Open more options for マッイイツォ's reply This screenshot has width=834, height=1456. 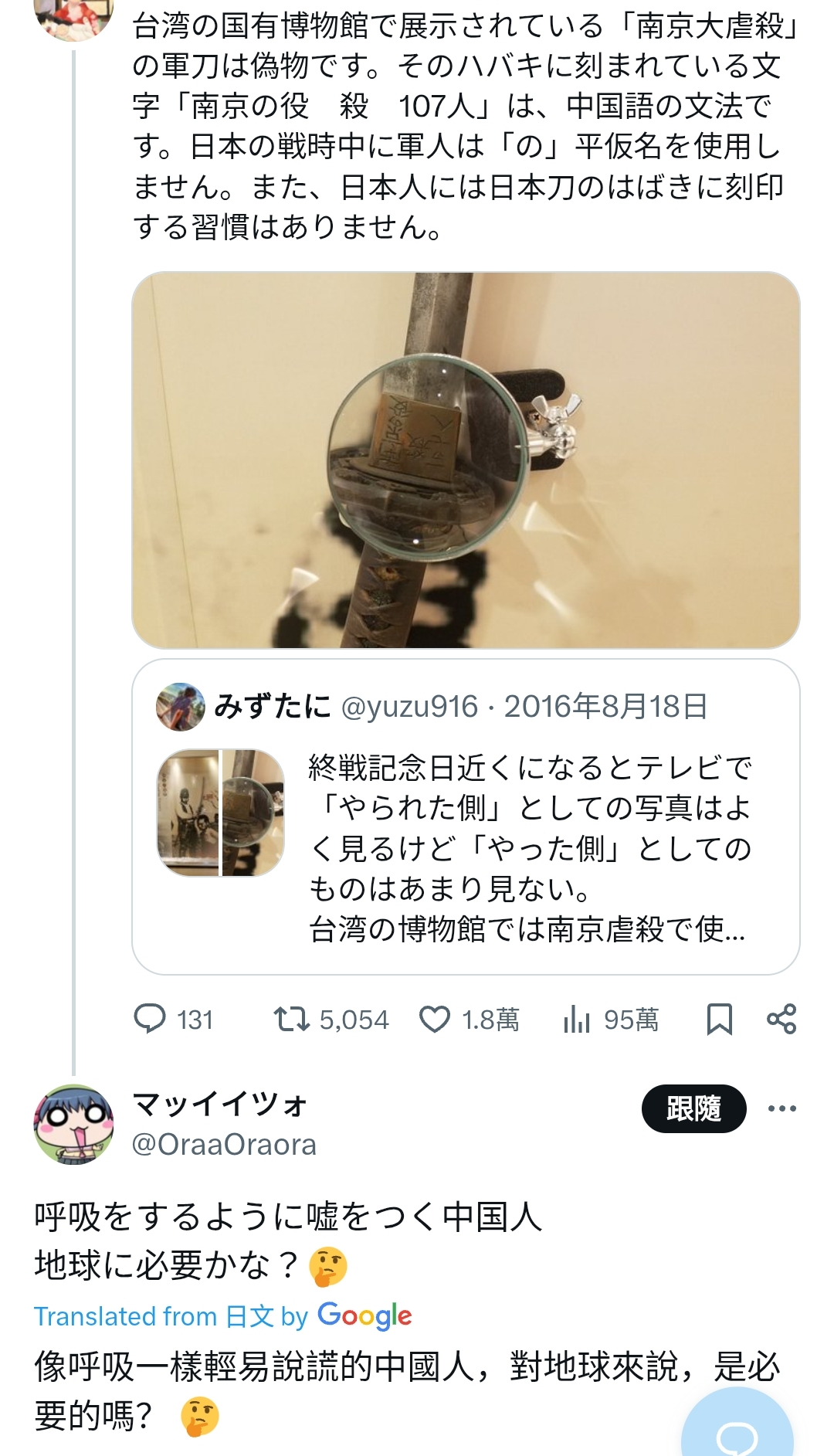[x=781, y=1108]
